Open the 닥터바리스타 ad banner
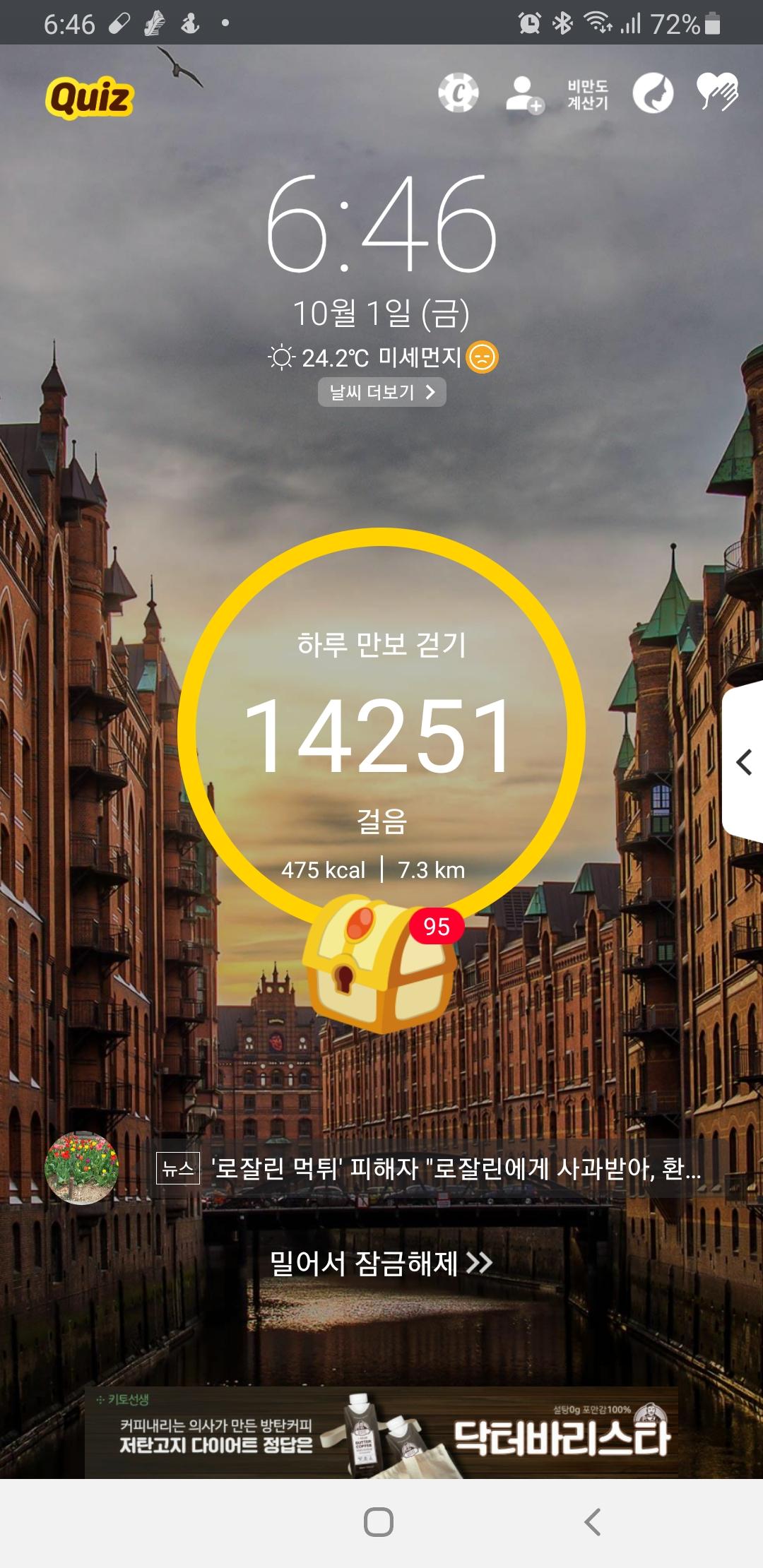 tap(381, 1432)
